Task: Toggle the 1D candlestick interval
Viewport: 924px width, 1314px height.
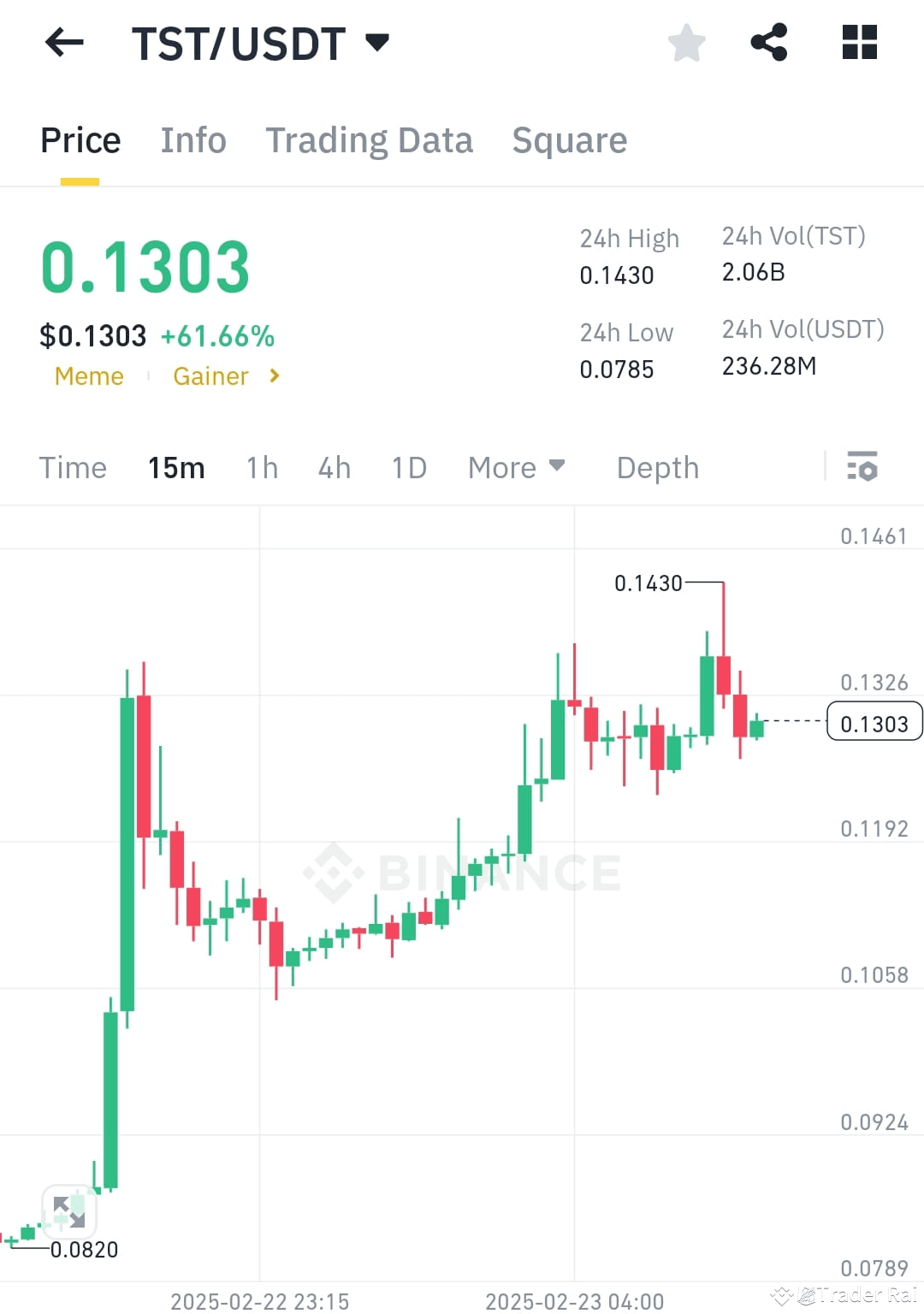Action: [x=408, y=467]
